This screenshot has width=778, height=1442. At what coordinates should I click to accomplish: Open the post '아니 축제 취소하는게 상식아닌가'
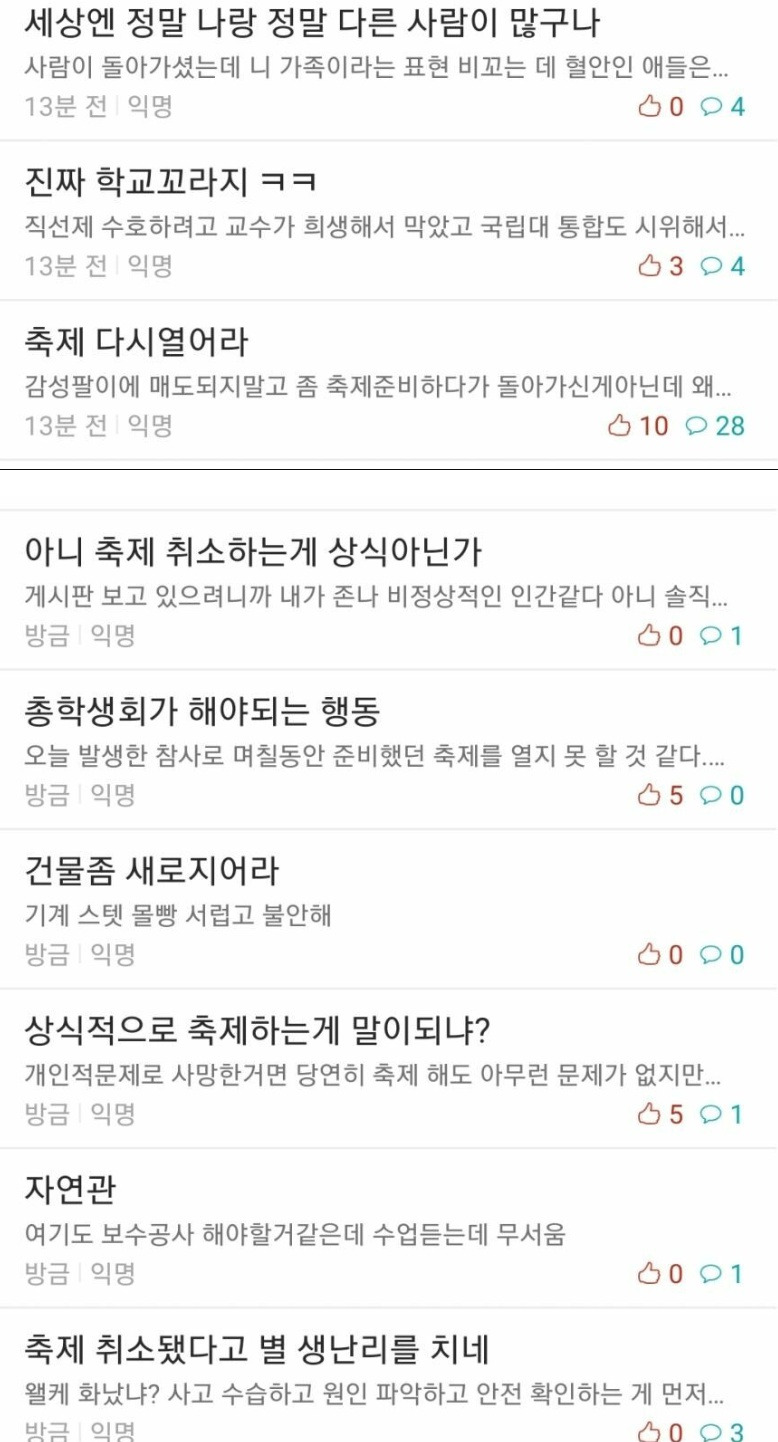coord(254,551)
